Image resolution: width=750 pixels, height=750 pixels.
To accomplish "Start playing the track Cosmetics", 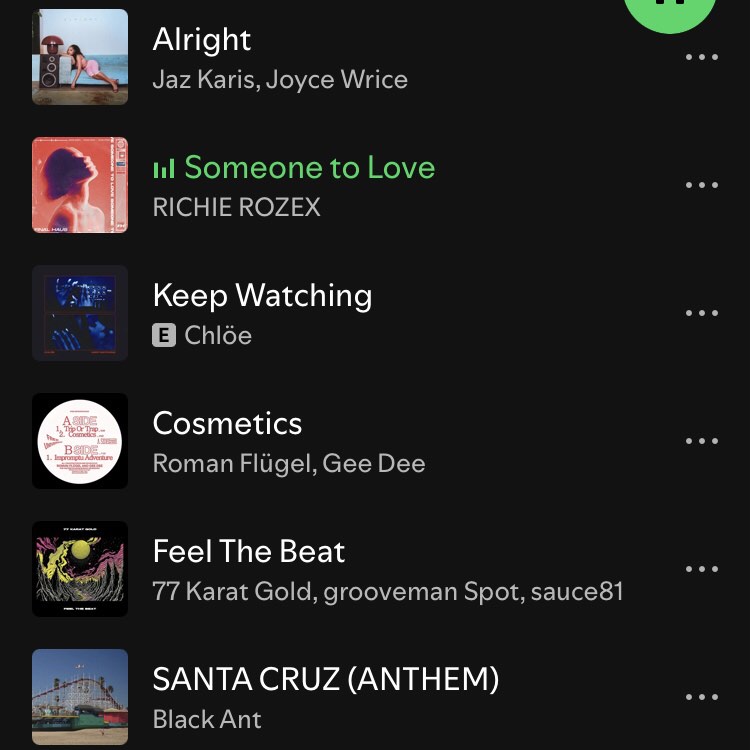I will (x=227, y=424).
